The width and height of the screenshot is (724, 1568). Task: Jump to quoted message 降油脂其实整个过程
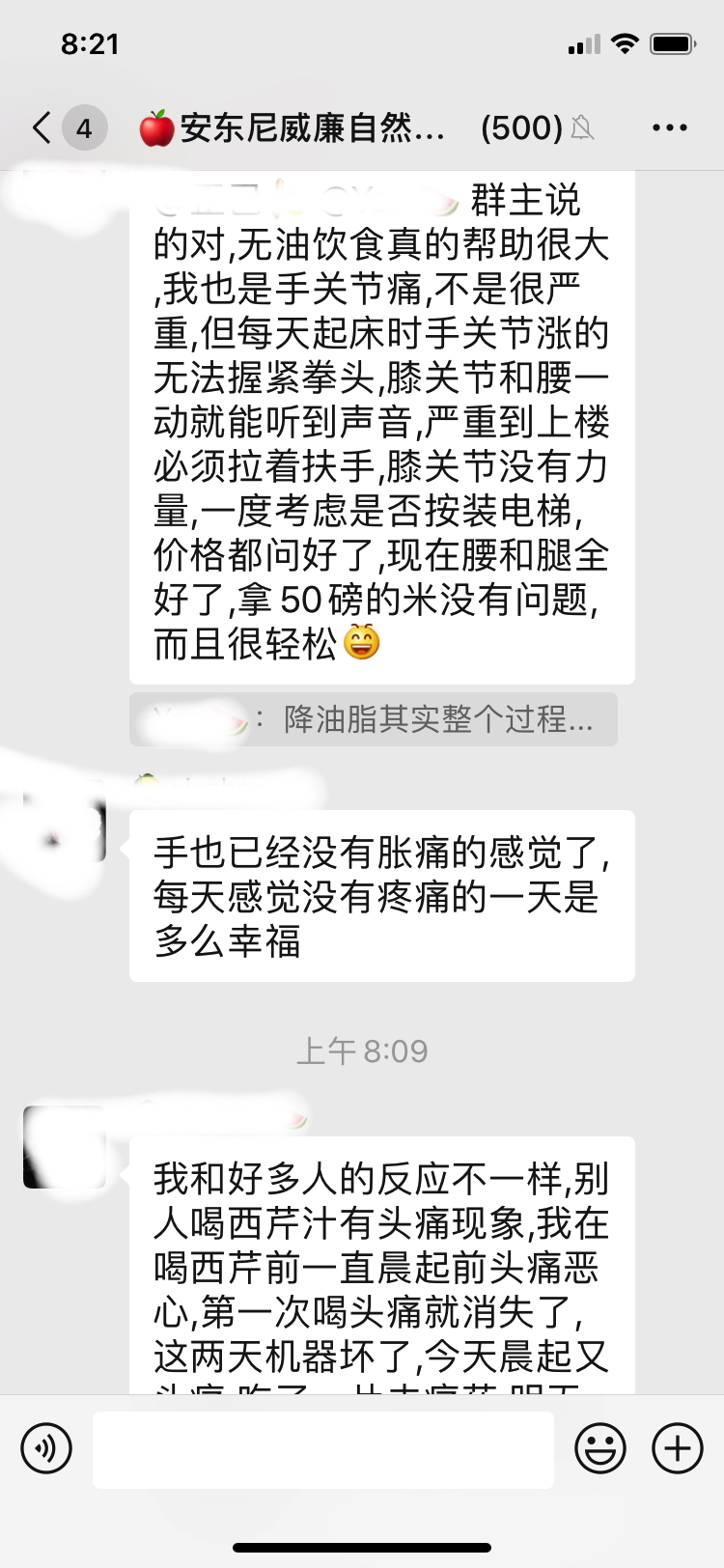pos(374,719)
